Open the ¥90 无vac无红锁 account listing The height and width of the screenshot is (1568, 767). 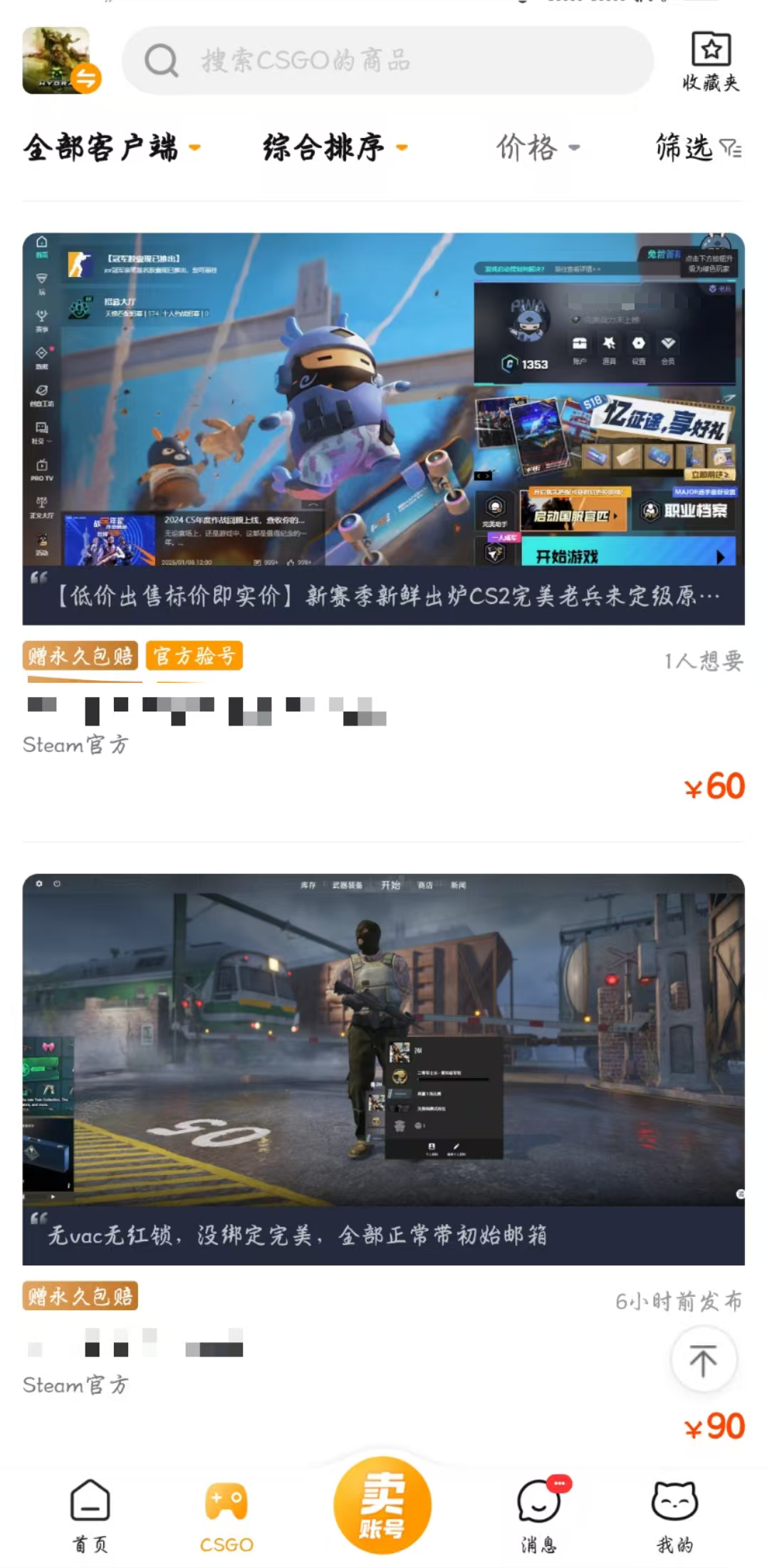click(383, 1068)
